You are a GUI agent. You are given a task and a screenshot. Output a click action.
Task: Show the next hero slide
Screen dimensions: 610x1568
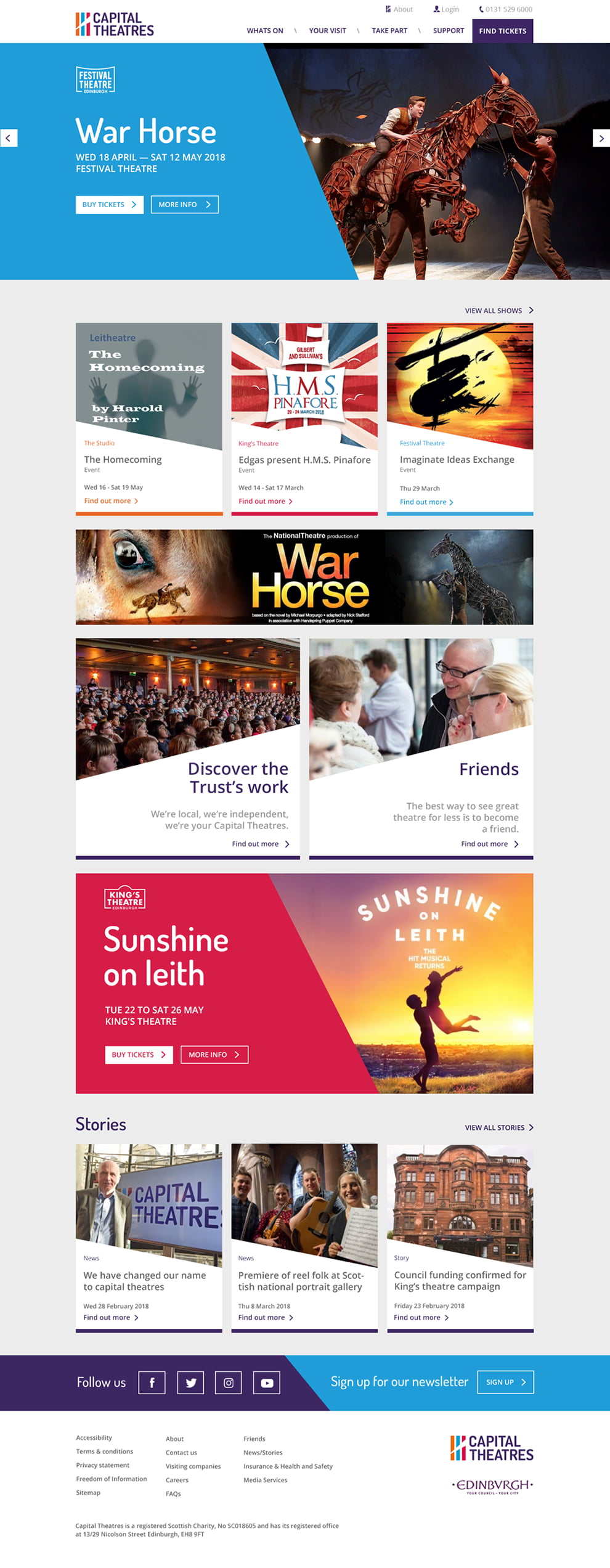(x=601, y=138)
